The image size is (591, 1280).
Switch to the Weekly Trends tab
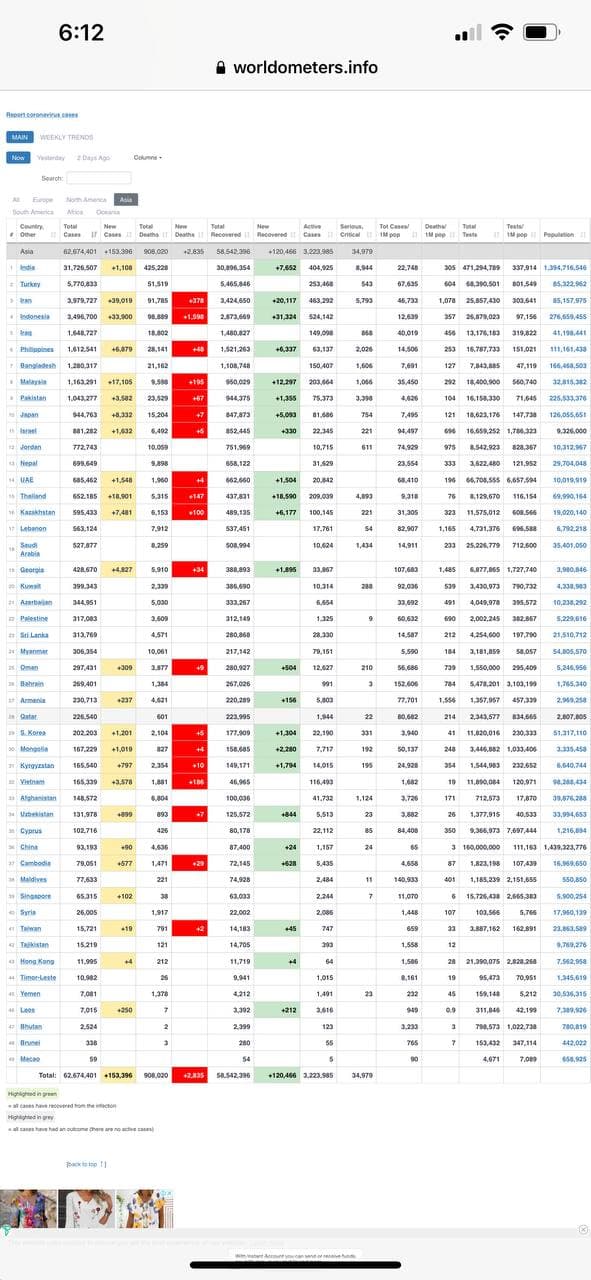[66, 137]
